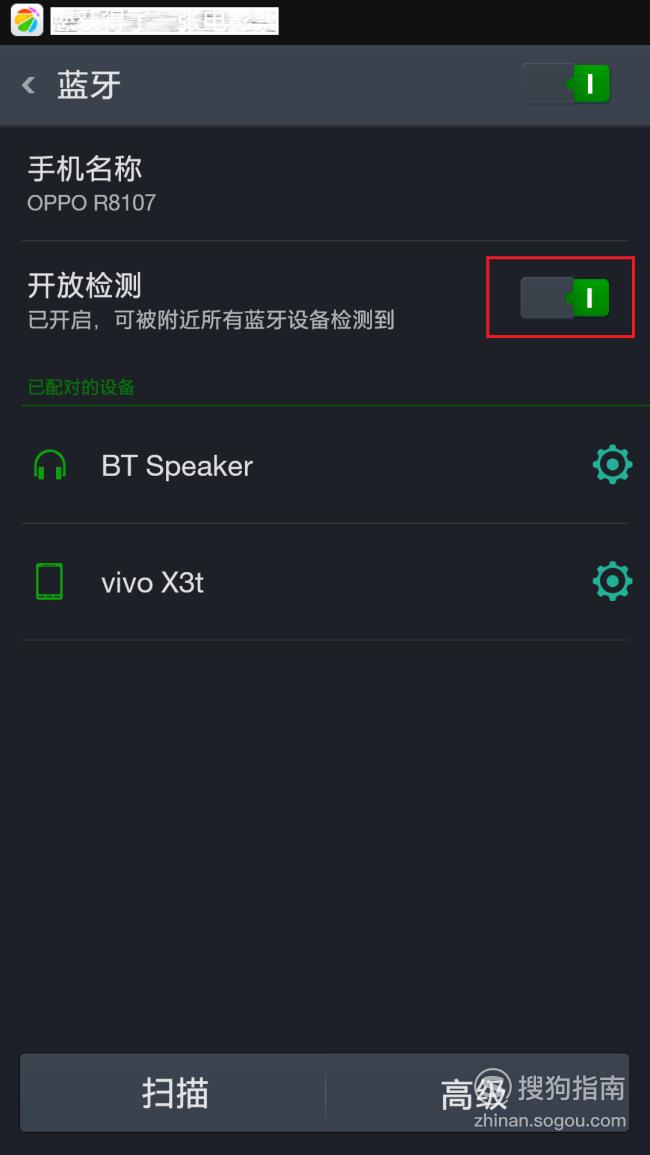Open settings gear for BT Speaker
Image resolution: width=650 pixels, height=1155 pixels.
612,465
